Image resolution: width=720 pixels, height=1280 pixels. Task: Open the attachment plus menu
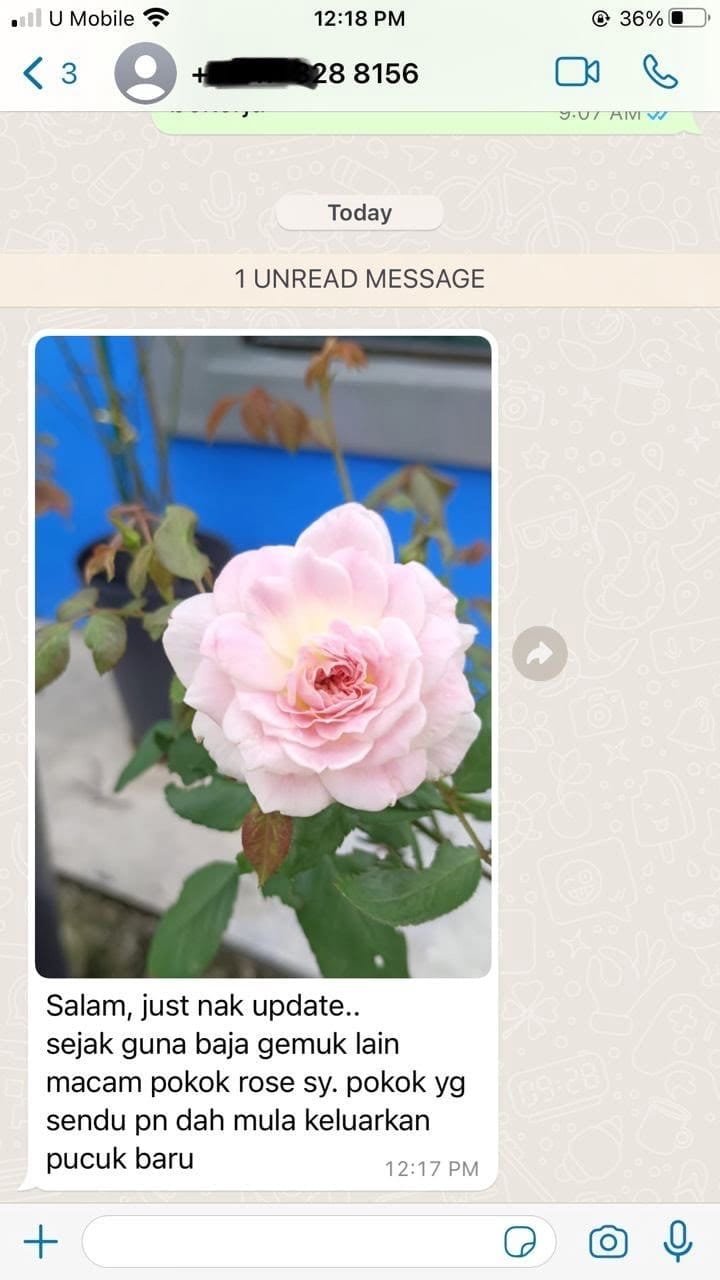(40, 1242)
